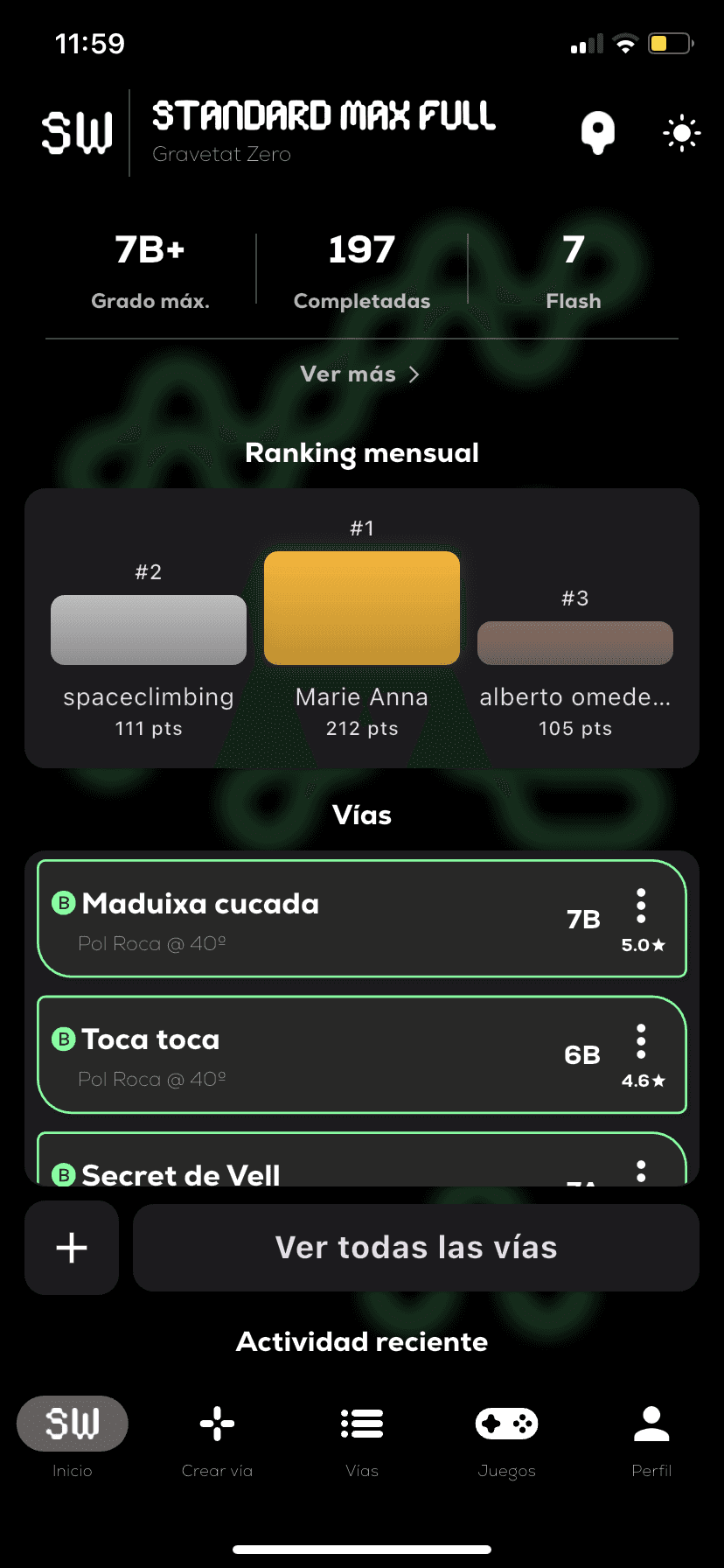The image size is (724, 1568).
Task: Toggle the brightness sun icon
Action: [682, 133]
